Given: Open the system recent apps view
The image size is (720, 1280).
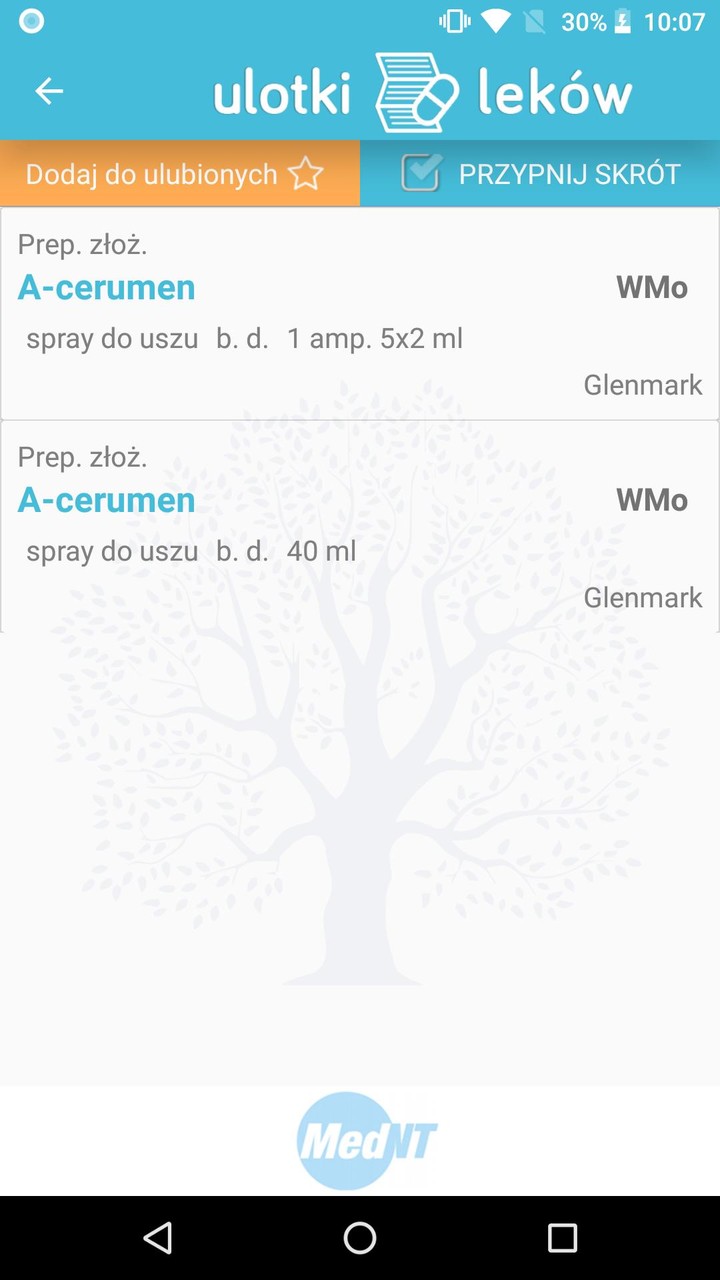Looking at the screenshot, I should [x=562, y=1238].
